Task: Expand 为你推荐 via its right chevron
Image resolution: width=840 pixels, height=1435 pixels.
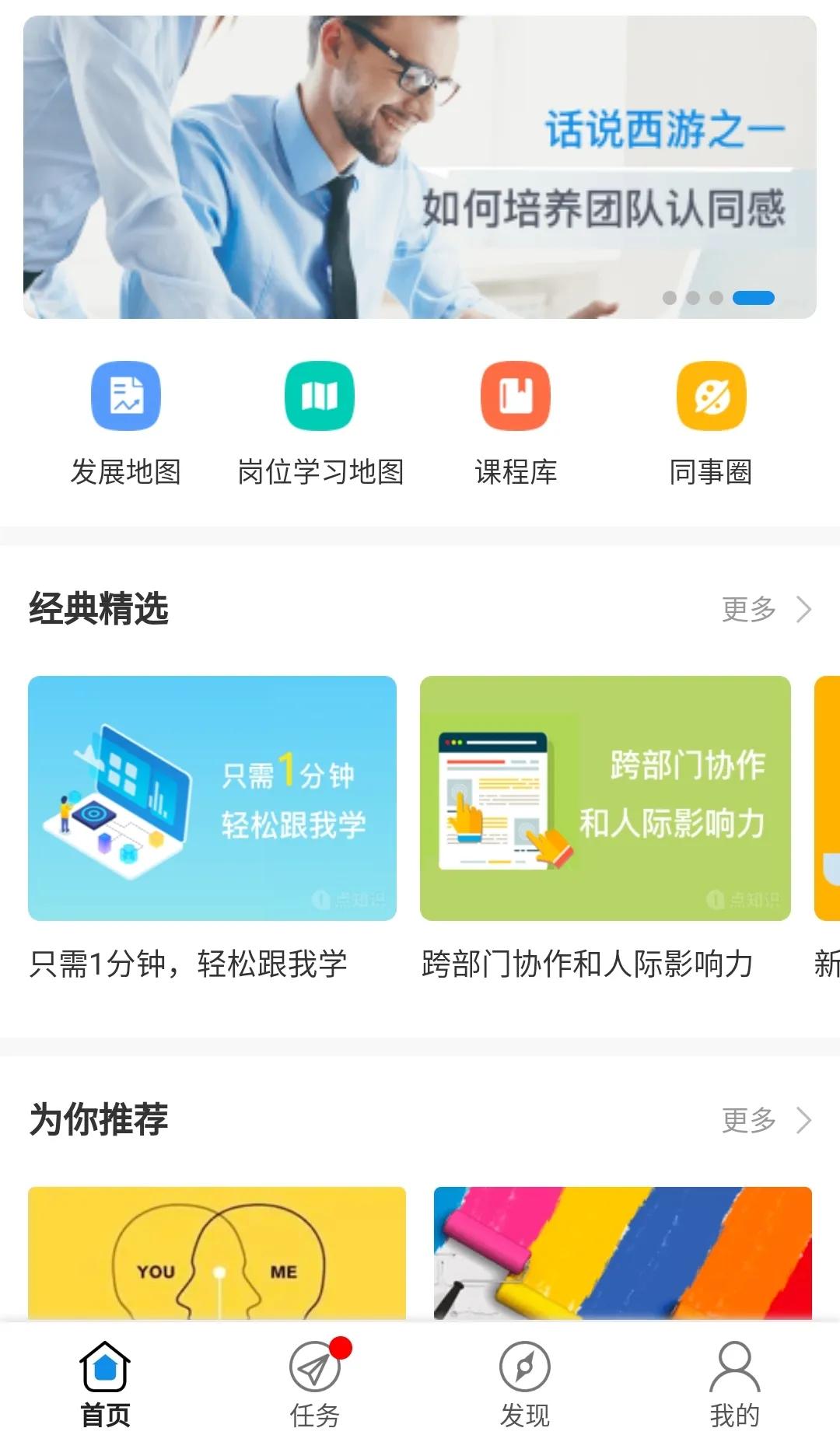Action: coord(803,1121)
